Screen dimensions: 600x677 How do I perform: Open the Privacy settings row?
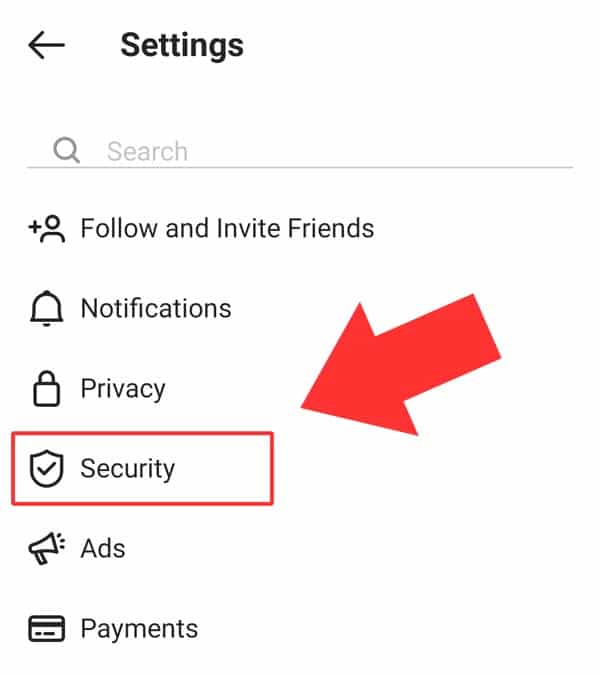[122, 388]
